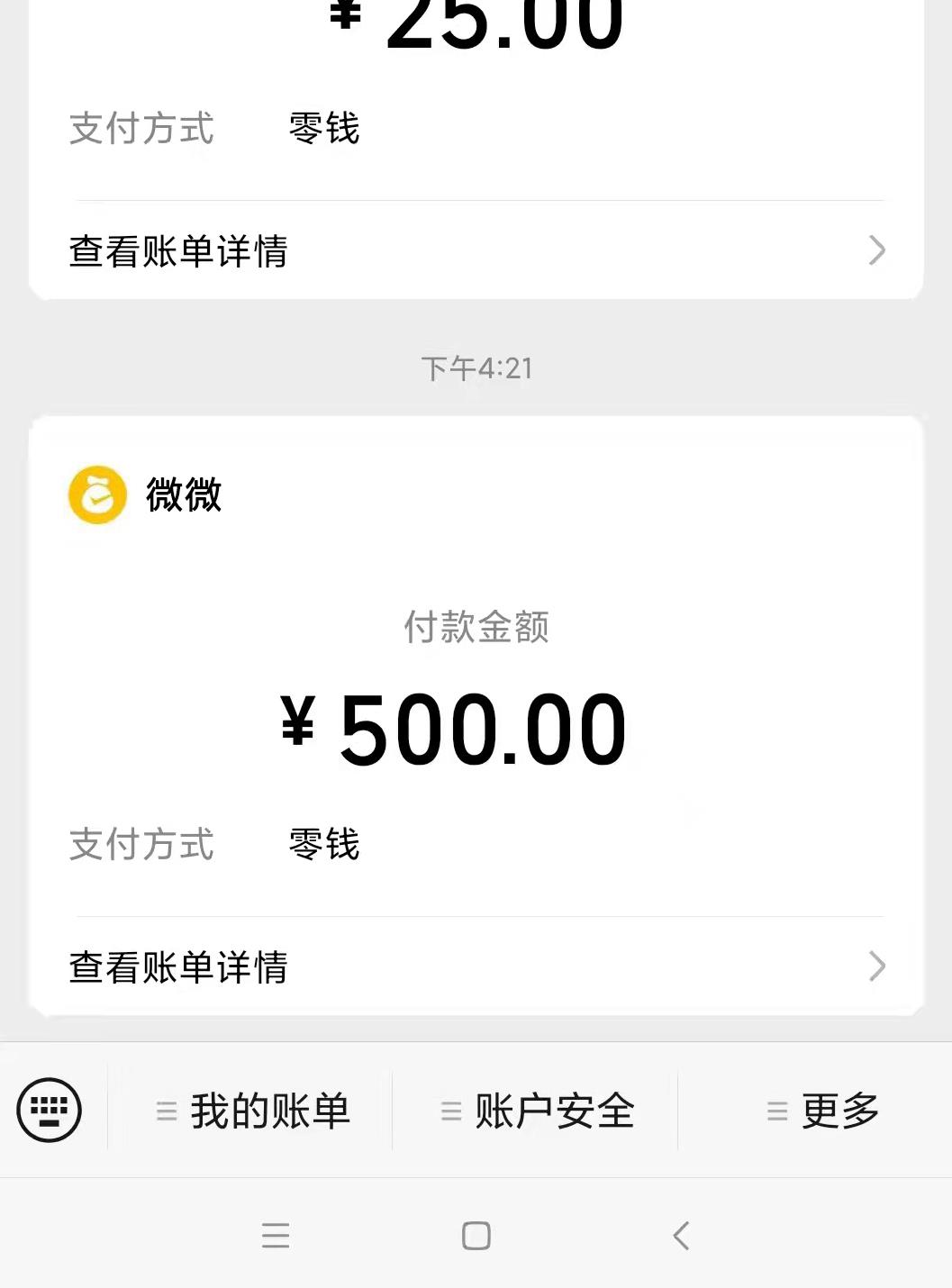
Task: Open the 更多 menu
Action: tap(822, 1111)
